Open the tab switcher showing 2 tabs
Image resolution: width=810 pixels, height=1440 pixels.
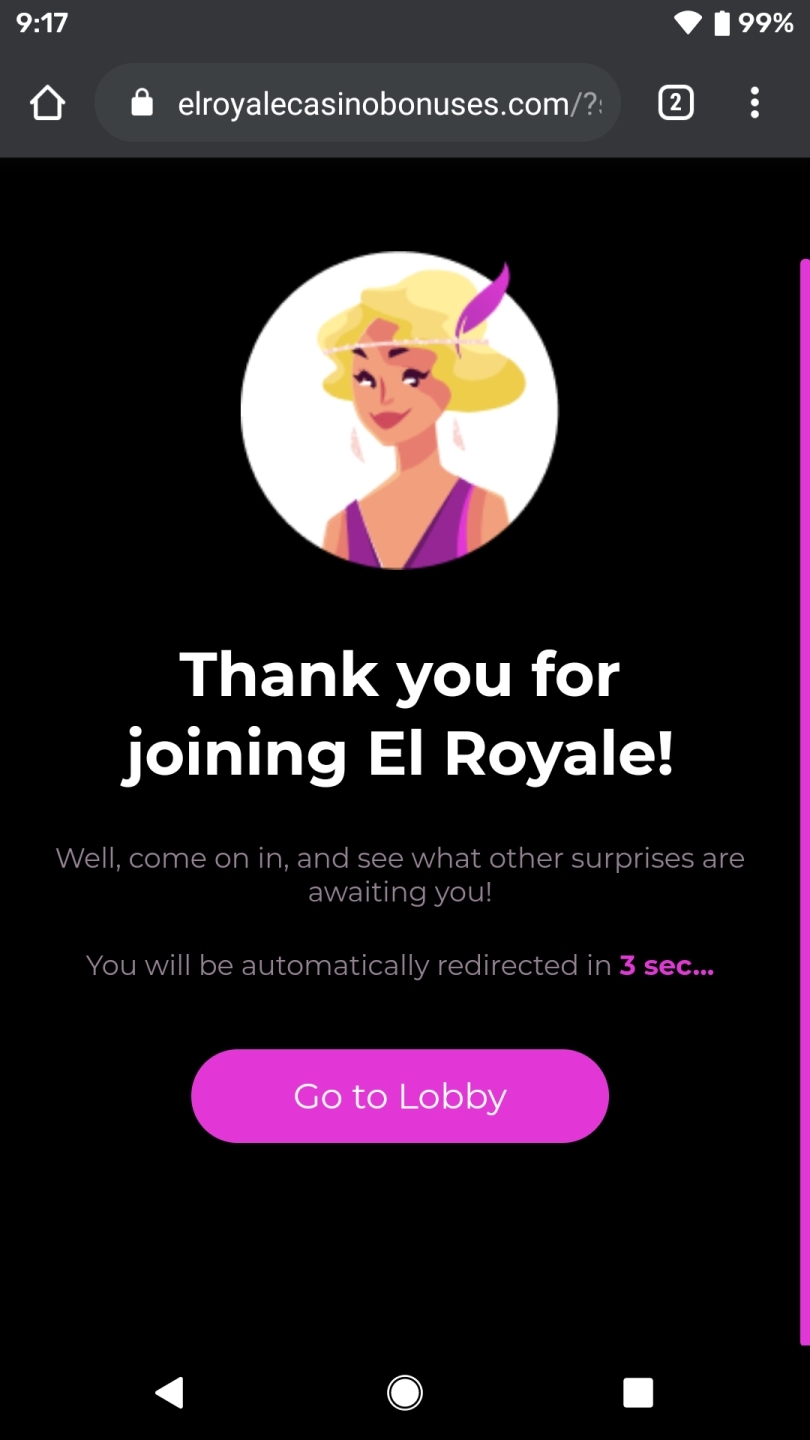[x=676, y=103]
